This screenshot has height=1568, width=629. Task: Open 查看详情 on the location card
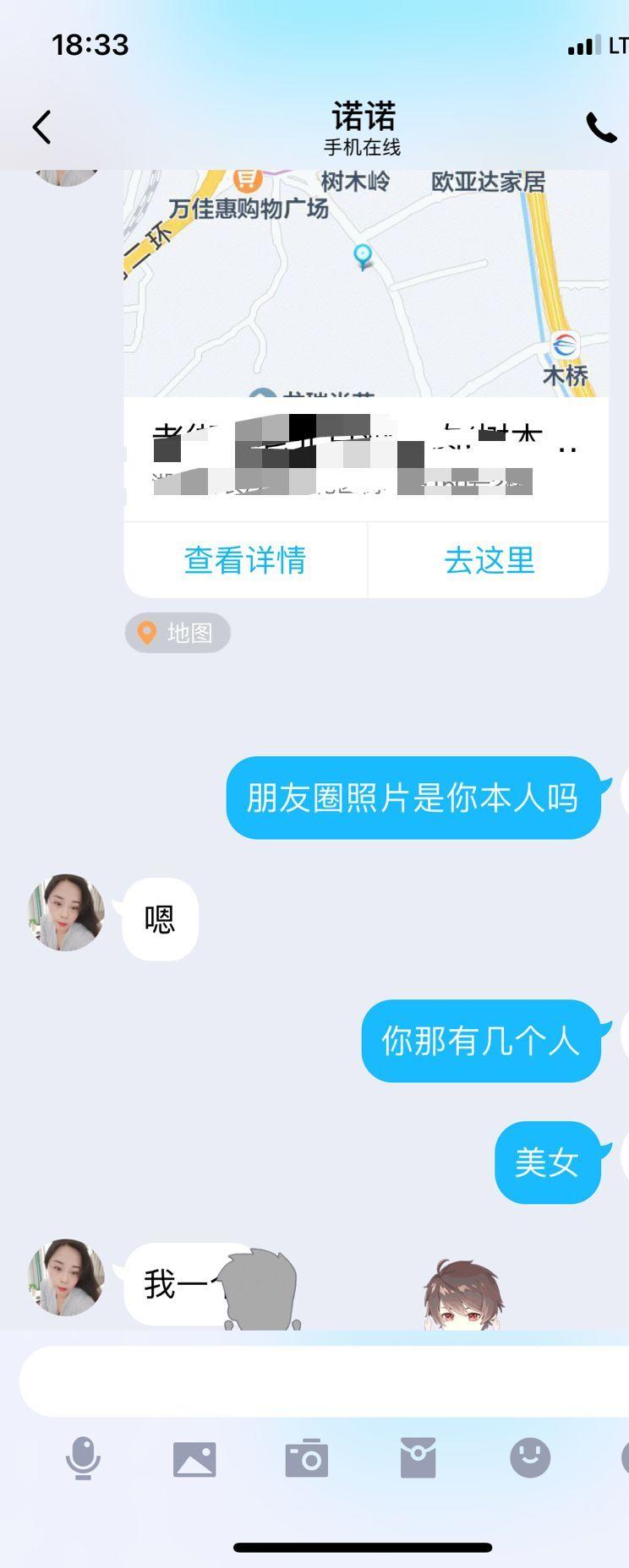pos(245,560)
